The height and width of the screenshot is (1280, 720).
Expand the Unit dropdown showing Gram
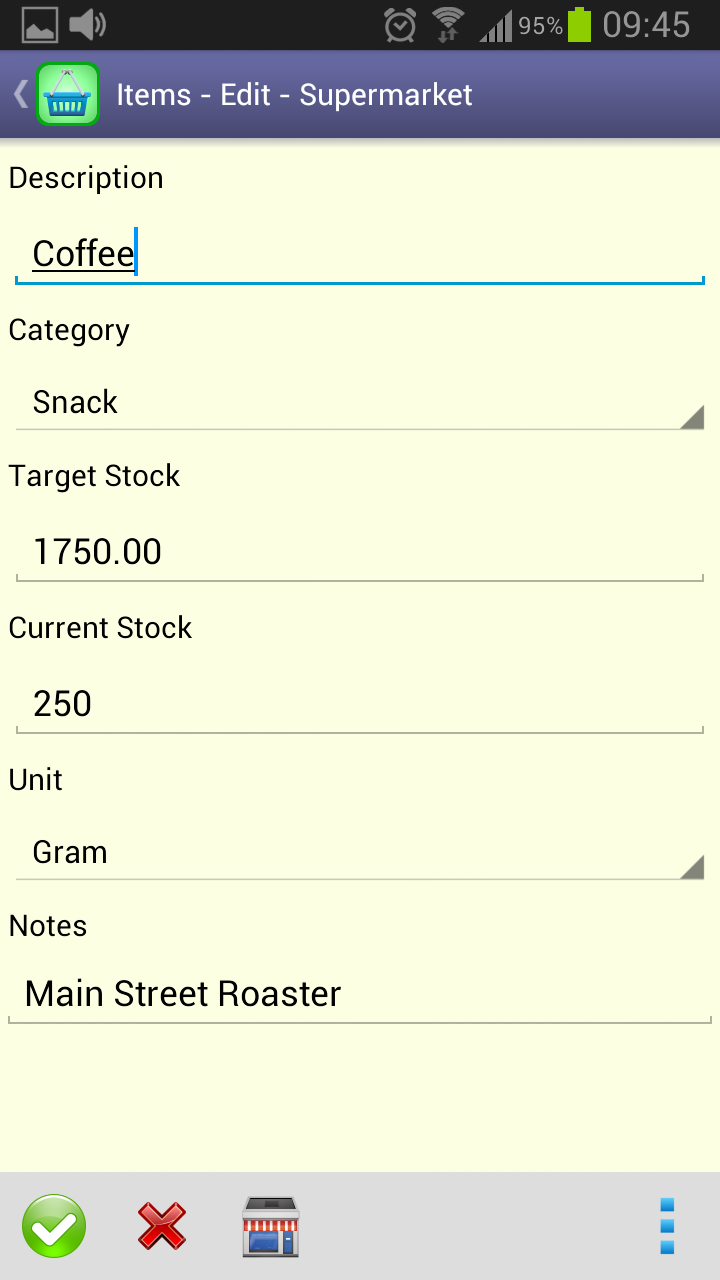point(360,853)
